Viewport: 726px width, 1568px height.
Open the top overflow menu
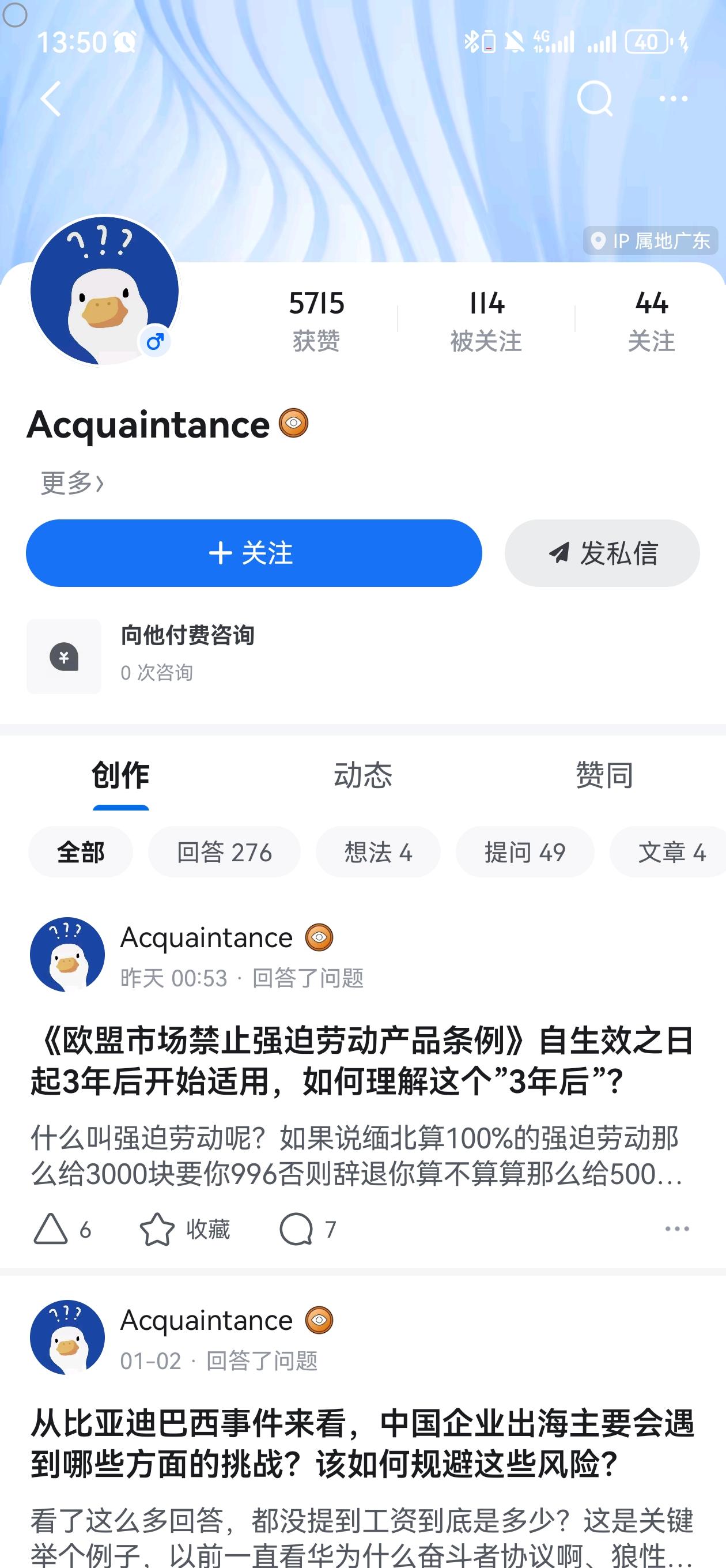(673, 99)
